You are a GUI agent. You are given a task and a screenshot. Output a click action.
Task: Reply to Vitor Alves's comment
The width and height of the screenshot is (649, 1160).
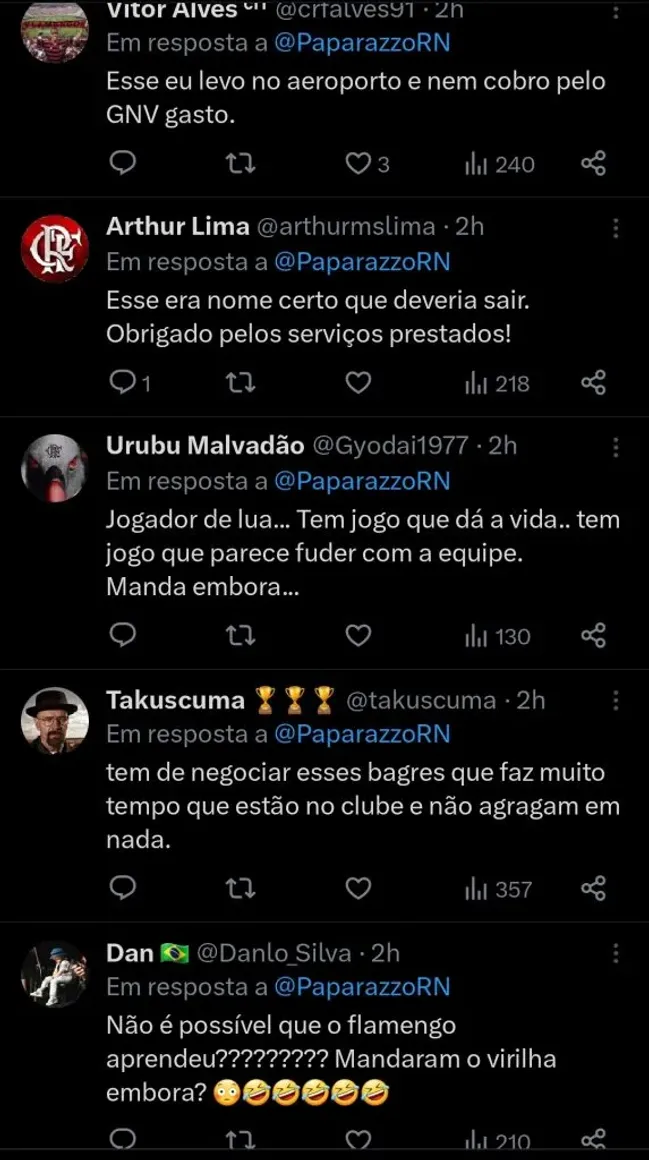[123, 164]
